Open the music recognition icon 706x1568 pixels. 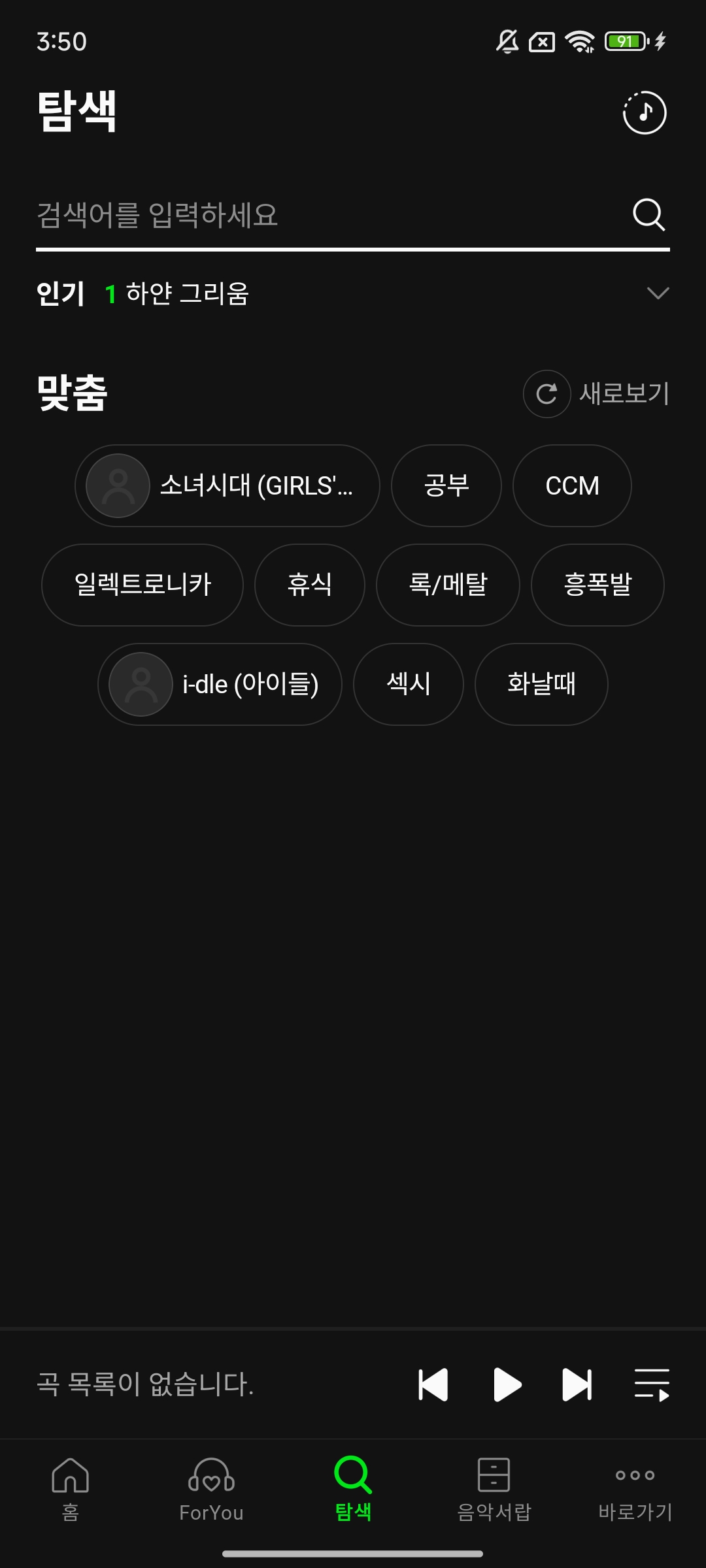point(644,112)
